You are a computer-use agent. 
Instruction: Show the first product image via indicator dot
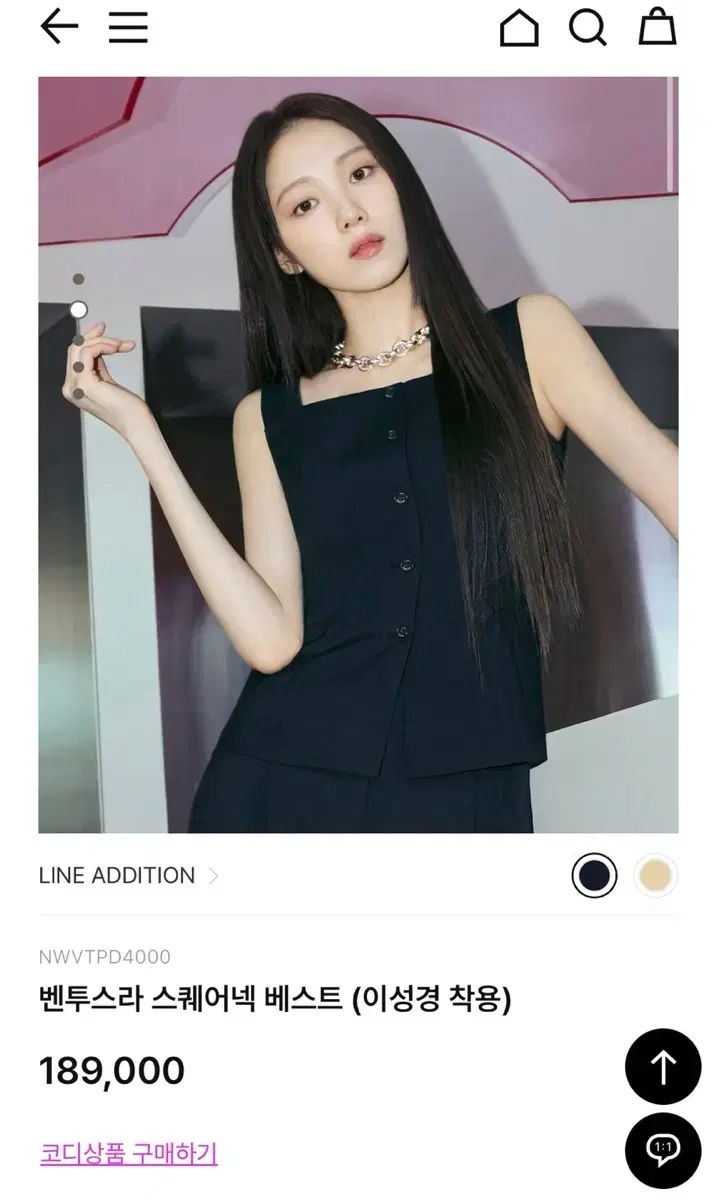pos(79,280)
